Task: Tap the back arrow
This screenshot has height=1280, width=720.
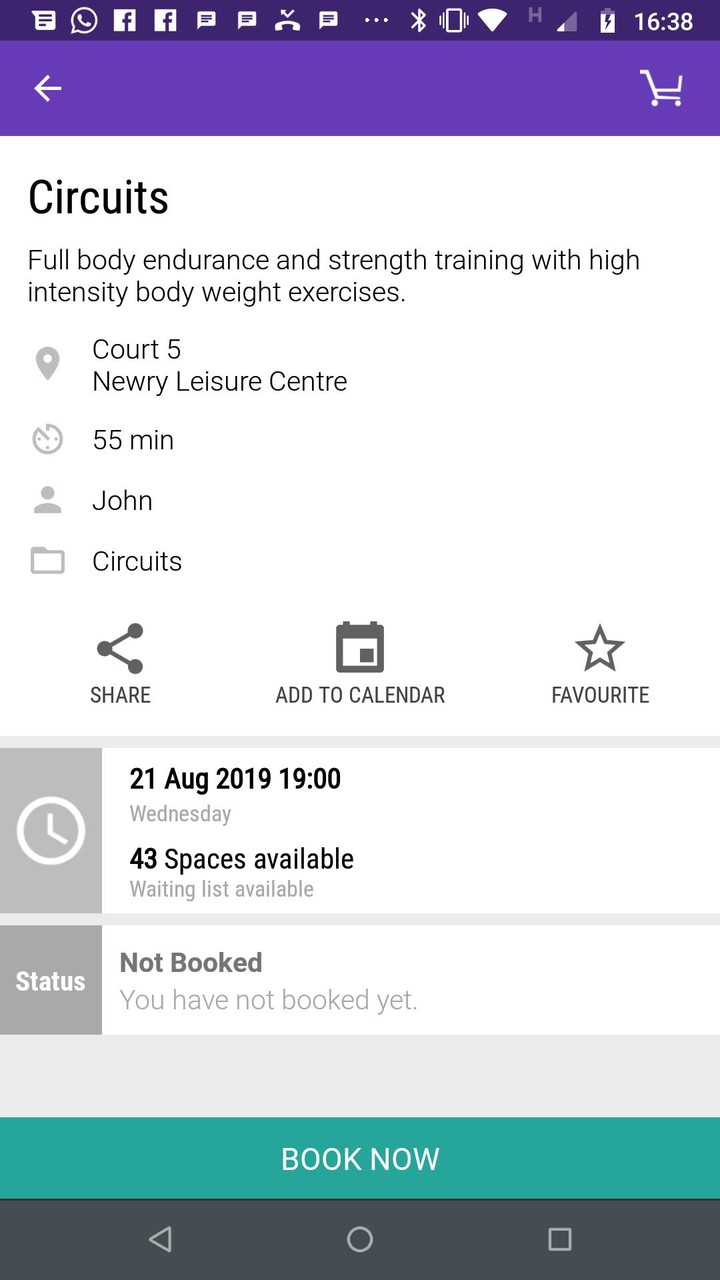Action: (47, 88)
